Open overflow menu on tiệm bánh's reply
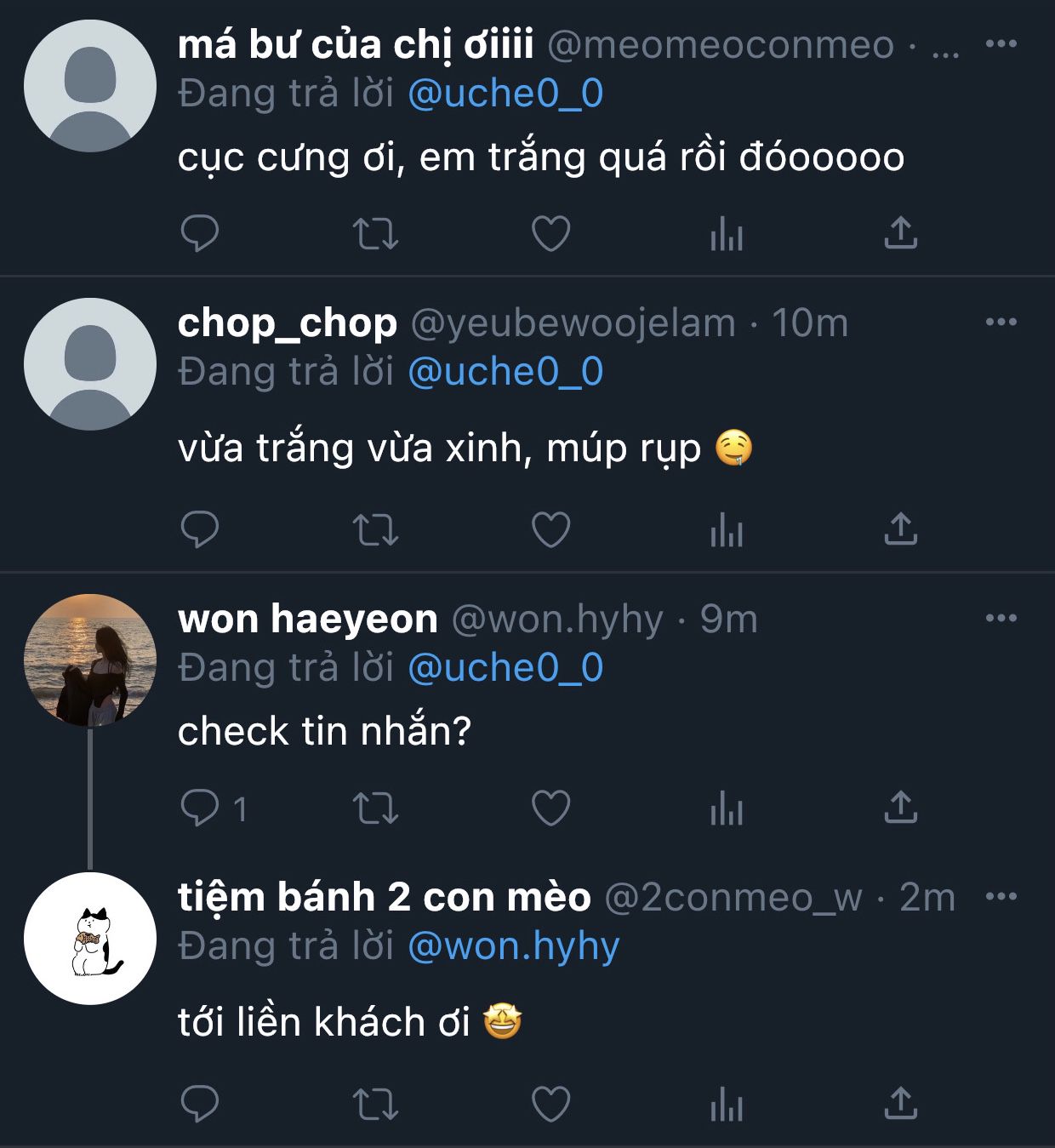The height and width of the screenshot is (1148, 1055). coord(1001,897)
